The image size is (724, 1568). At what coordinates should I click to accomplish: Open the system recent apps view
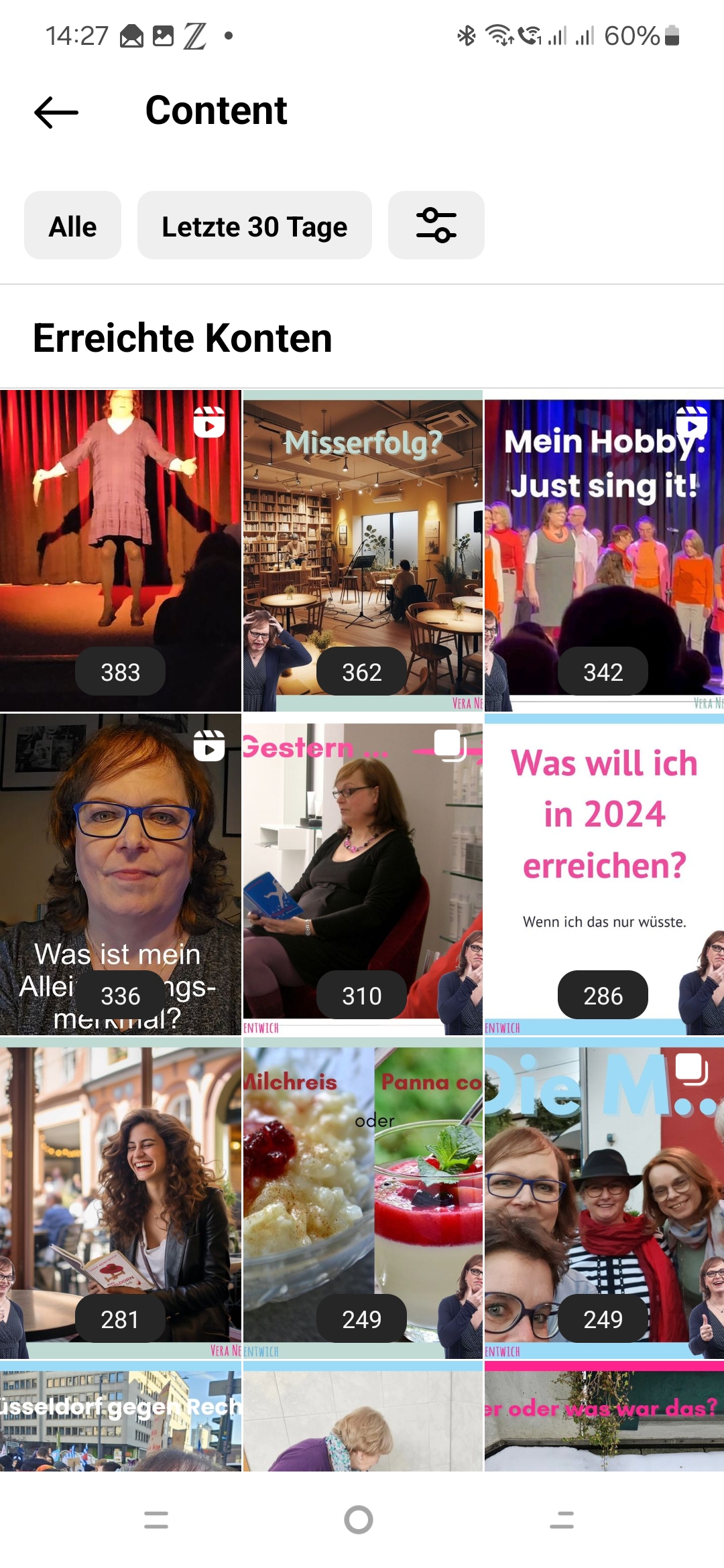[x=156, y=1520]
